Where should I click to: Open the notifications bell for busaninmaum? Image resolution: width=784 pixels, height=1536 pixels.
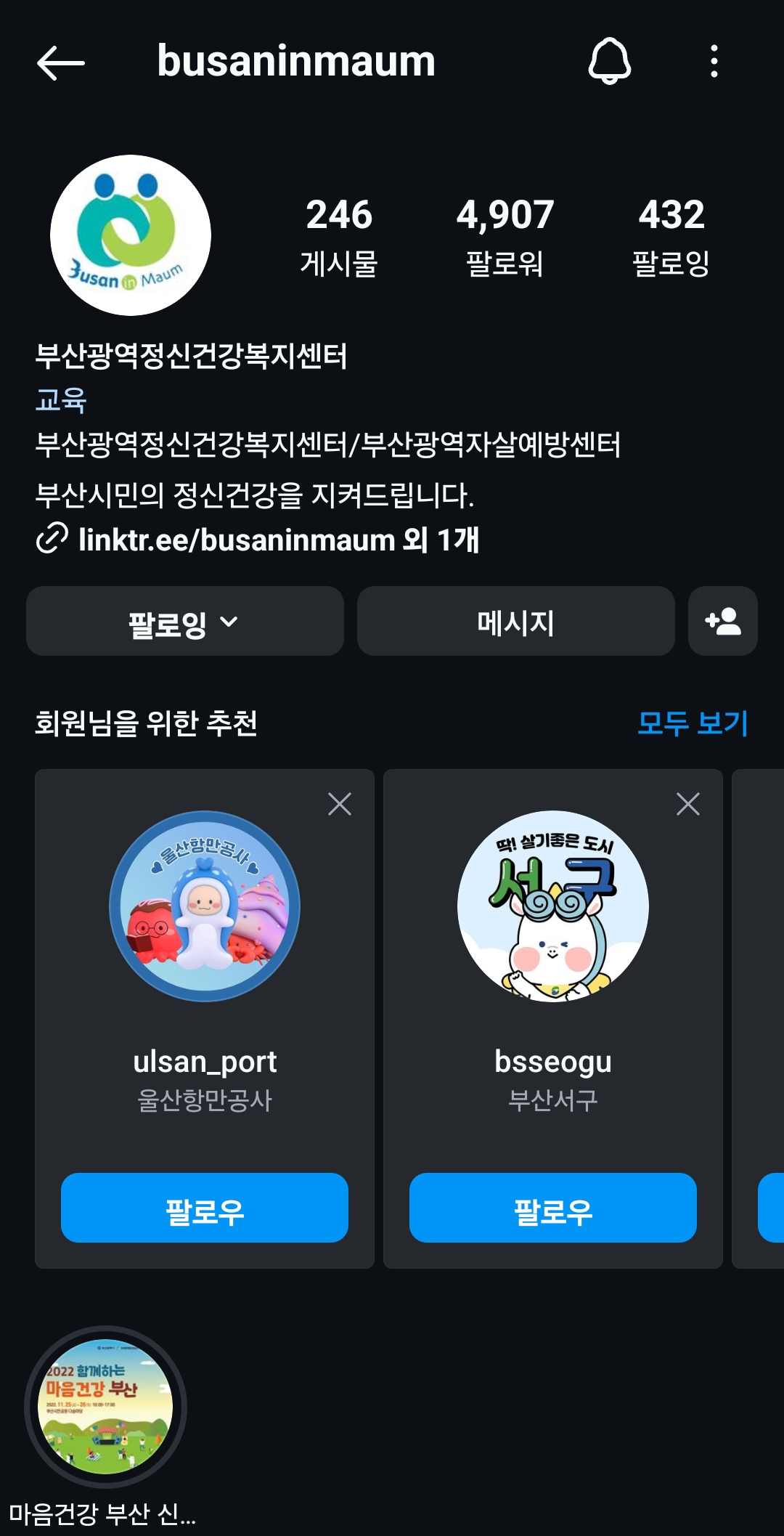(609, 61)
